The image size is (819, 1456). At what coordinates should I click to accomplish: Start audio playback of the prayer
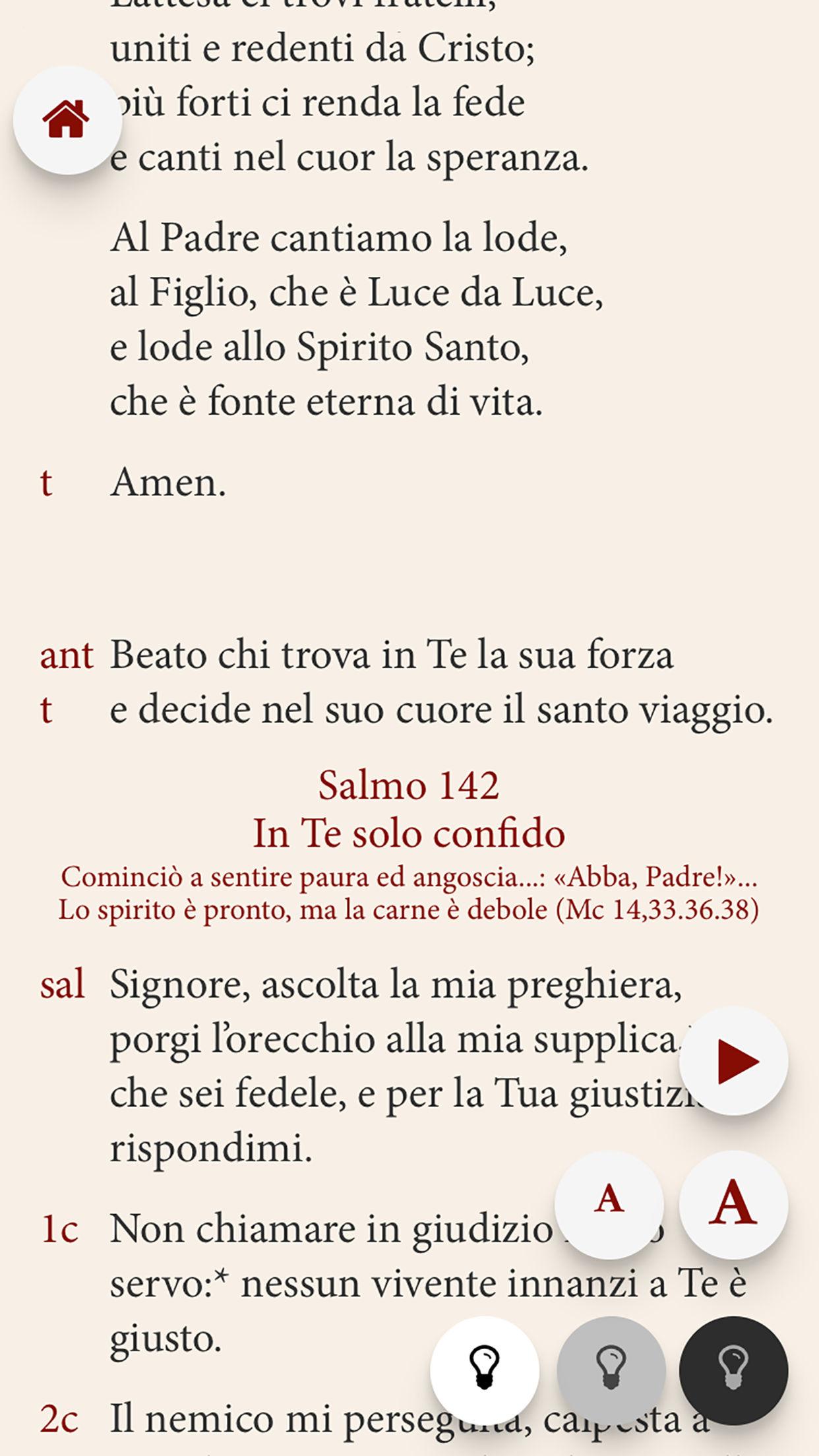pos(733,1061)
